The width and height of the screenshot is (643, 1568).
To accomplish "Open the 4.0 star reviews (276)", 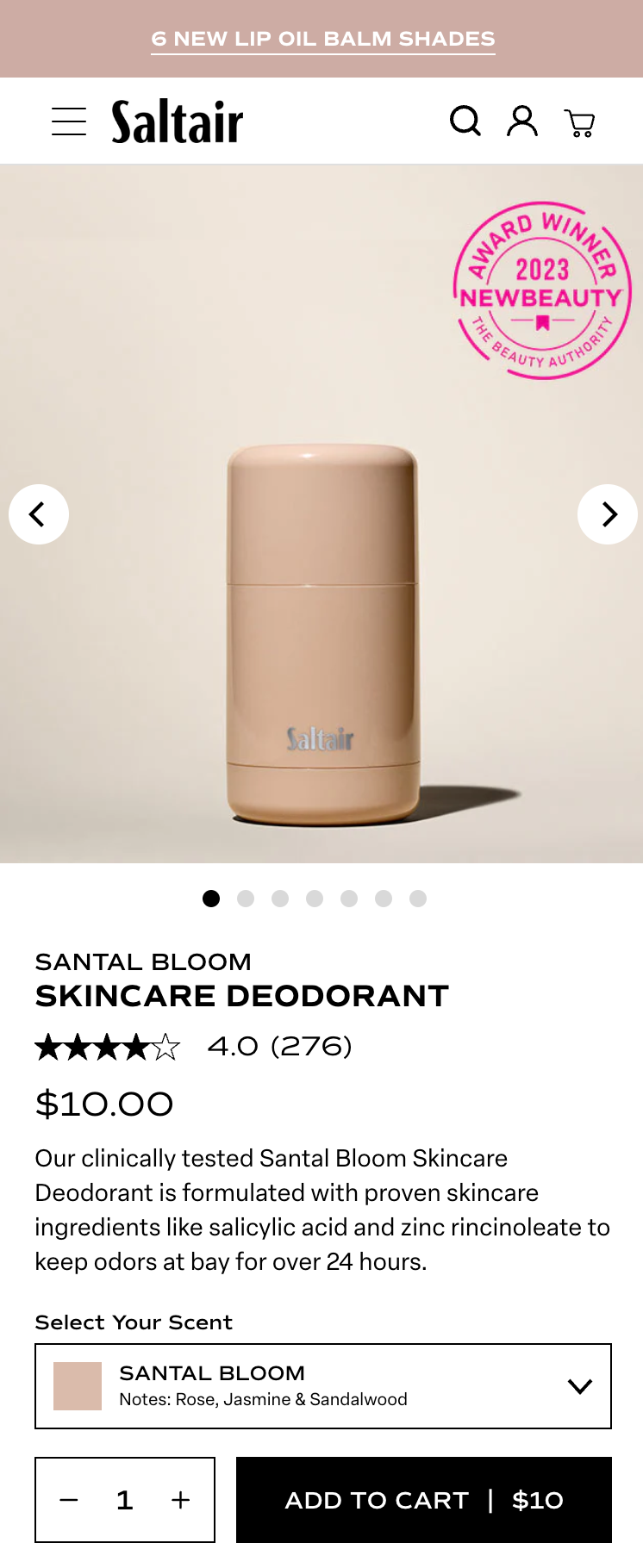I will coord(194,1047).
